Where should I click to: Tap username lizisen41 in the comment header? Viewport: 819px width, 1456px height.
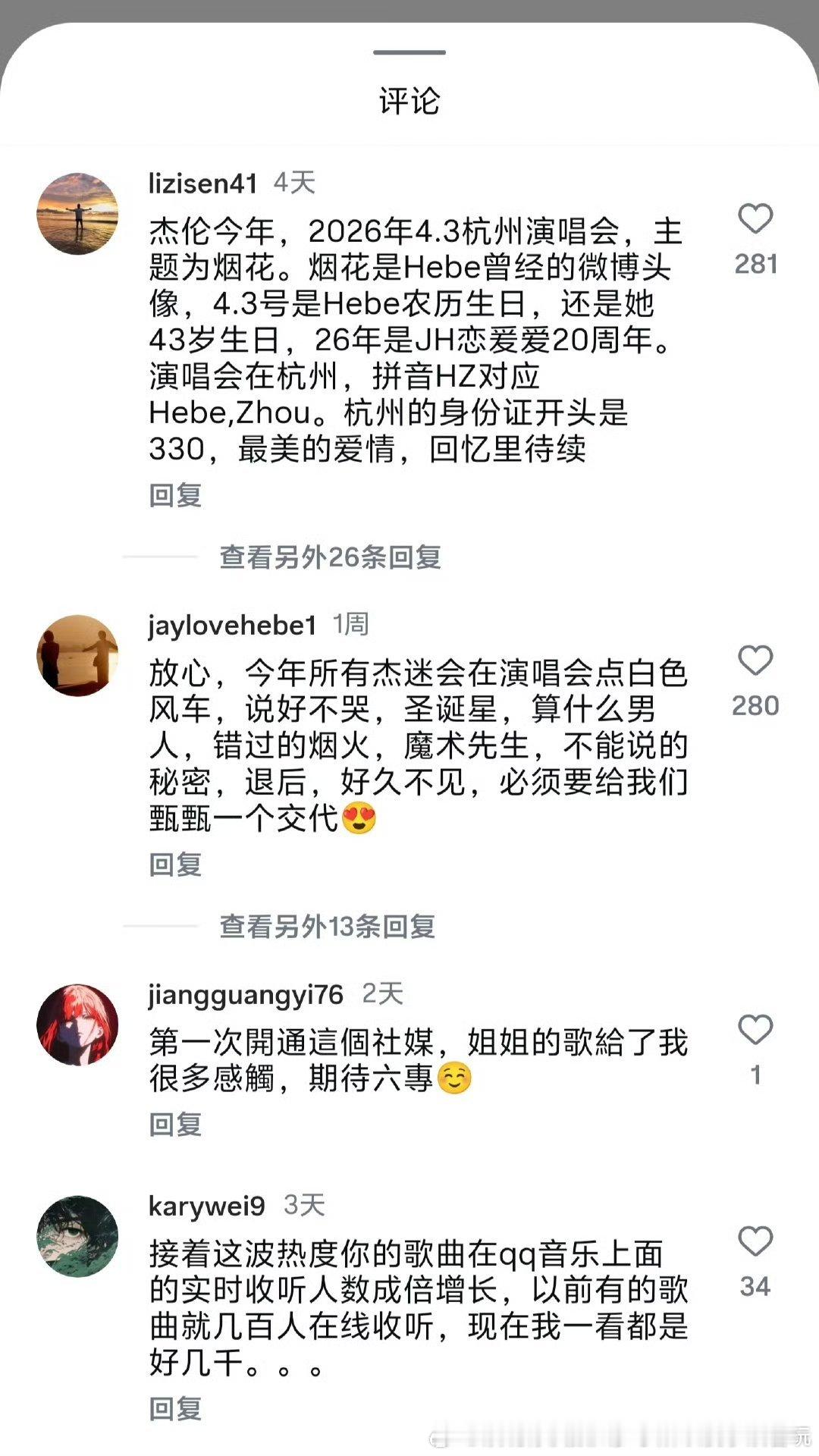pyautogui.click(x=200, y=182)
